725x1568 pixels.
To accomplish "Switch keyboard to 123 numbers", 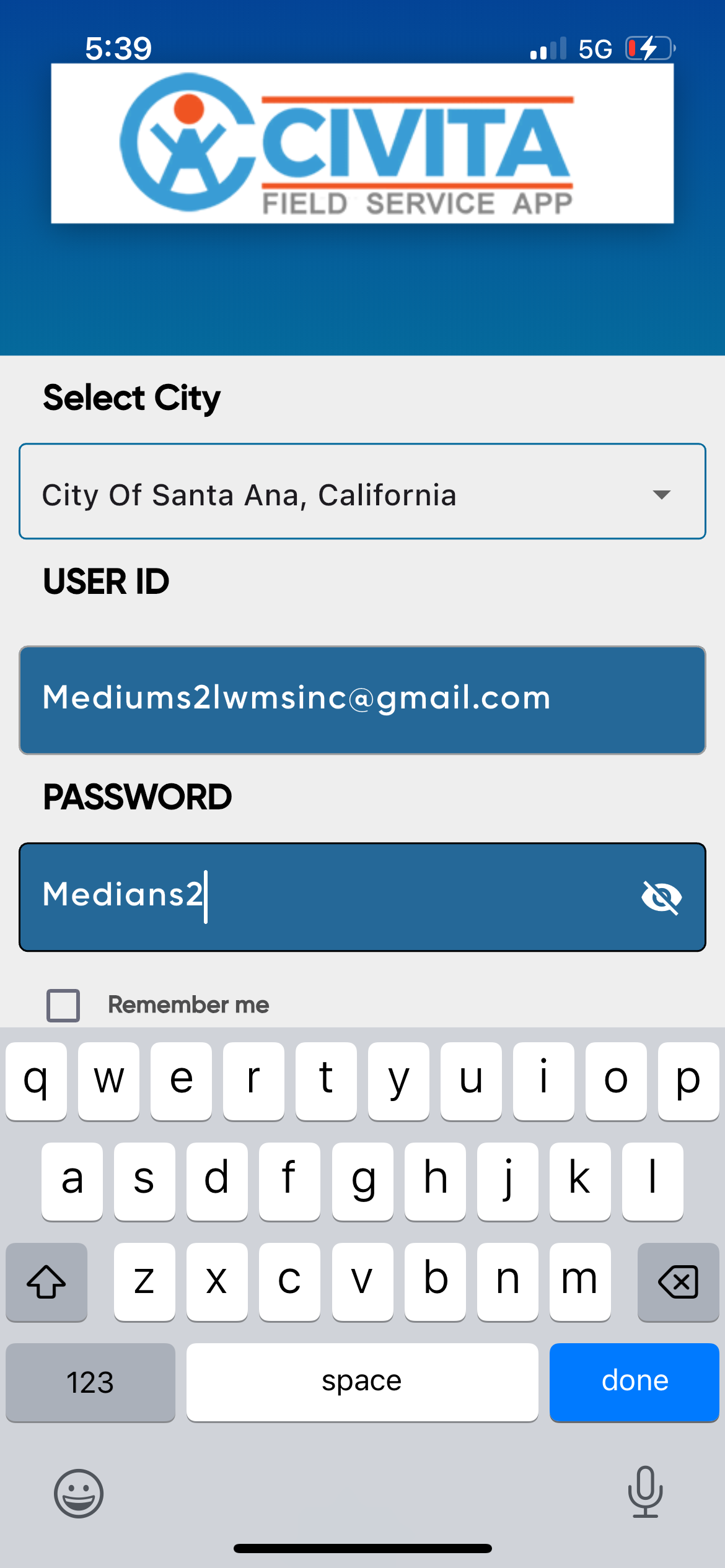I will (x=90, y=1382).
